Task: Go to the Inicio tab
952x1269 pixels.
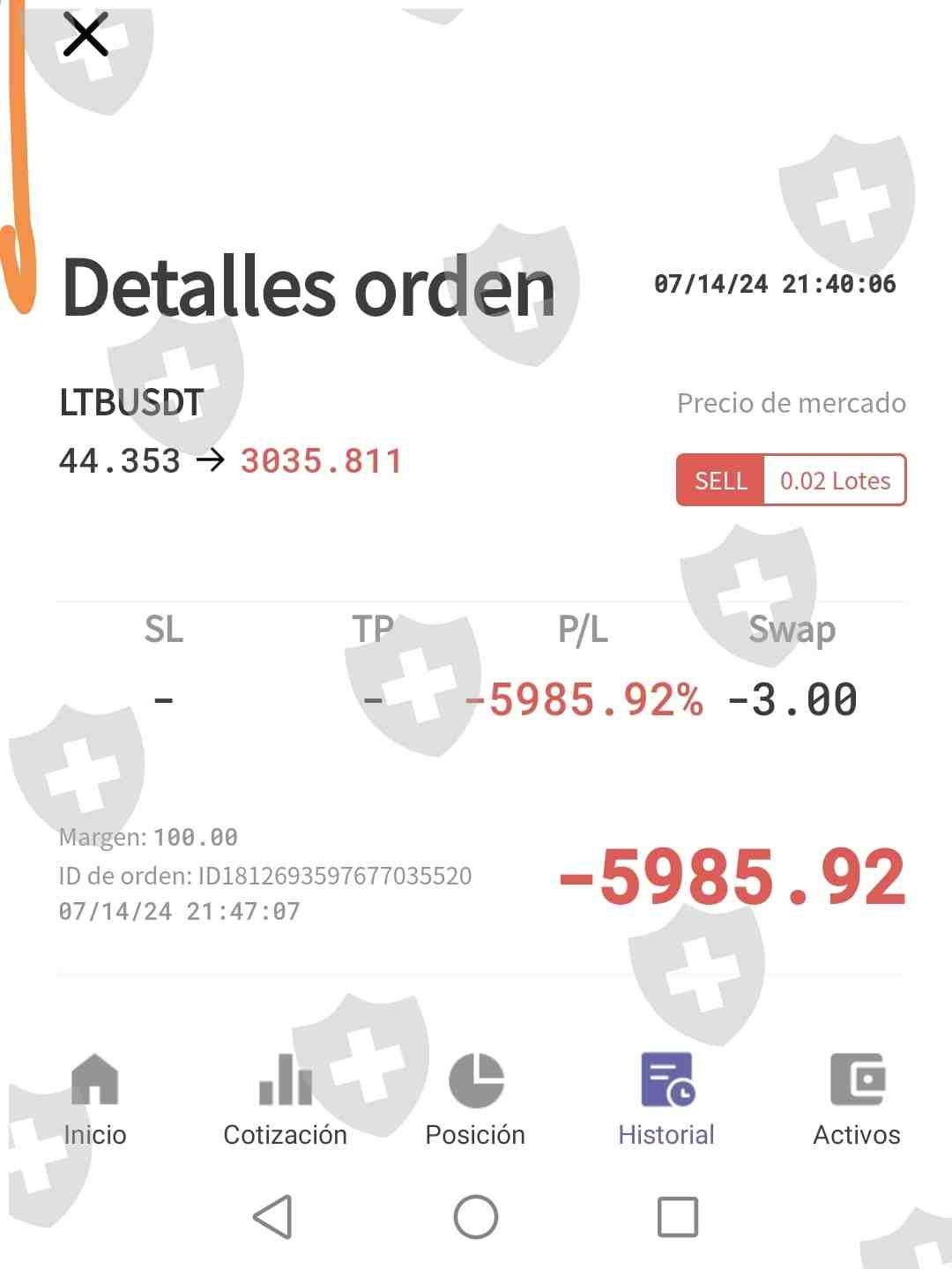Action: pos(94,1099)
